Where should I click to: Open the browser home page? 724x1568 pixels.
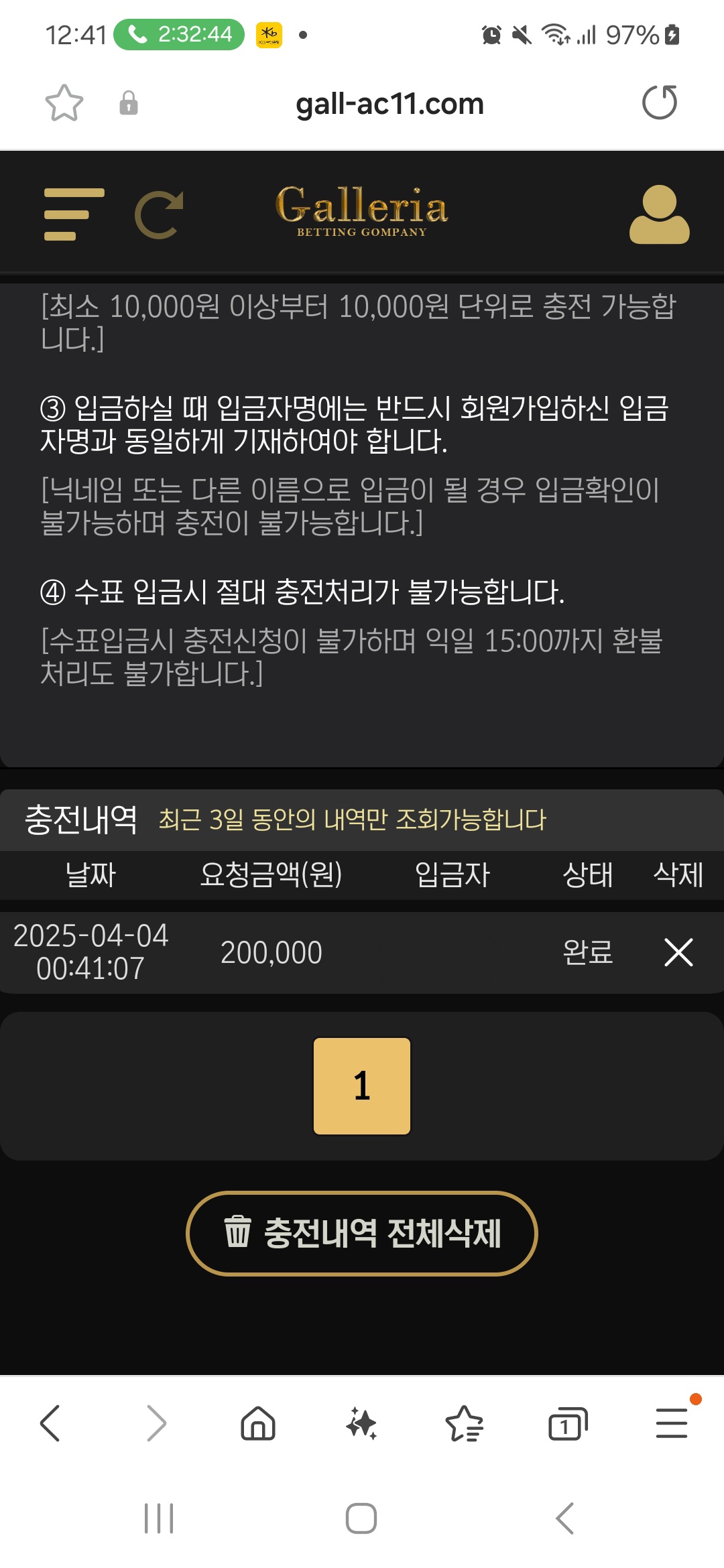click(x=258, y=1423)
